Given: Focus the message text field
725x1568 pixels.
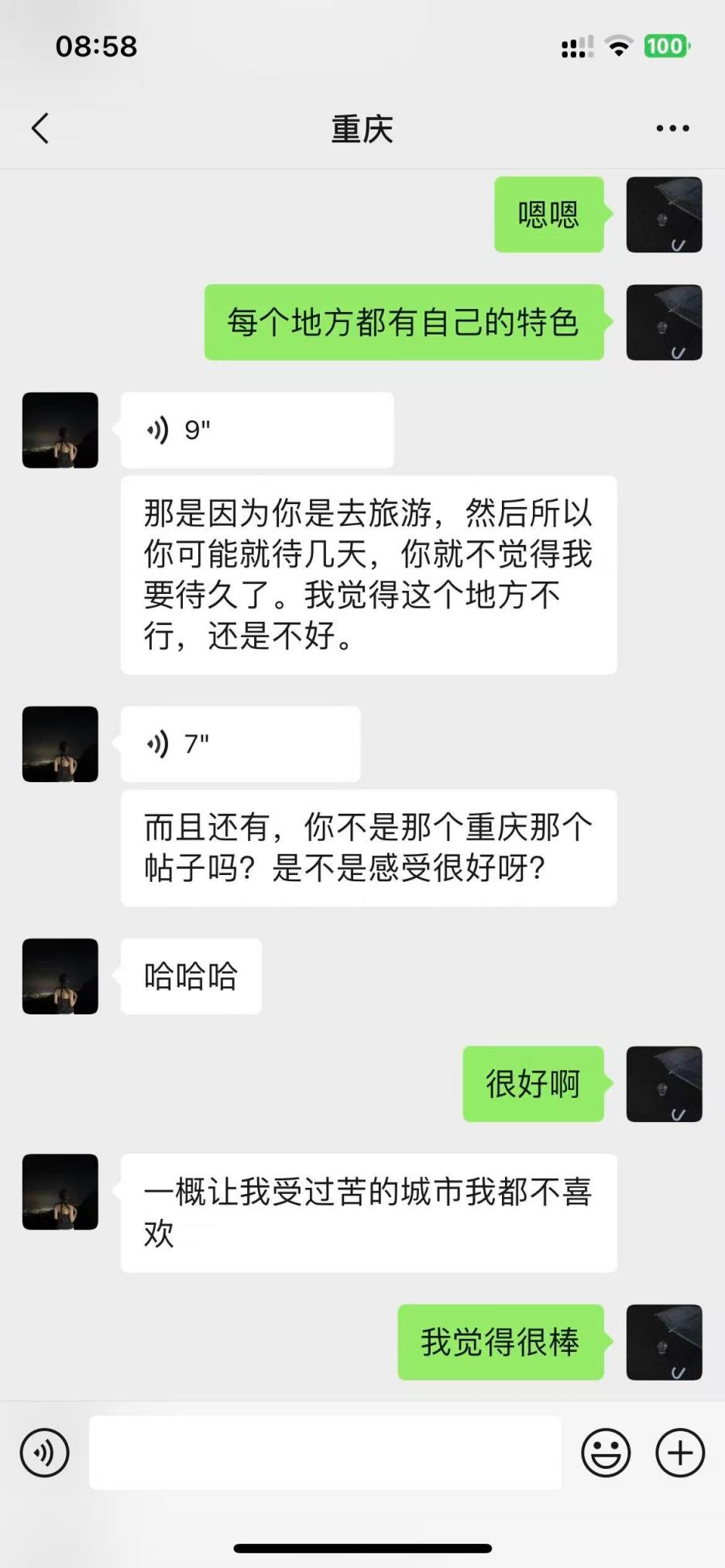Looking at the screenshot, I should click(325, 1453).
